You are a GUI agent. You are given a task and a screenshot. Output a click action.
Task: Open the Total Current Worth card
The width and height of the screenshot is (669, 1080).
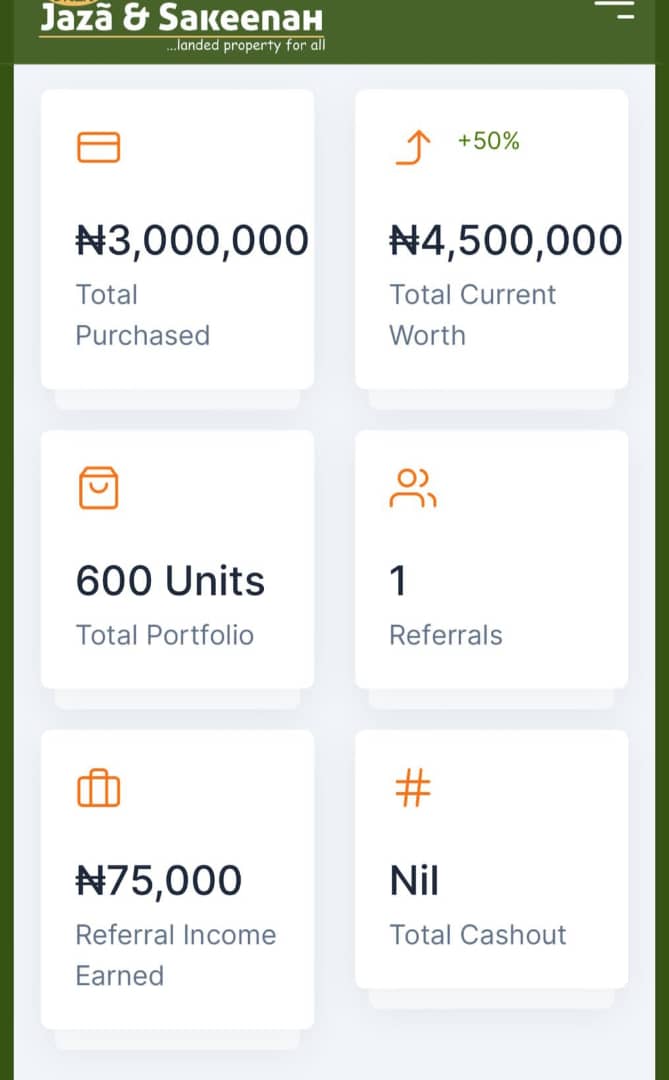[491, 239]
